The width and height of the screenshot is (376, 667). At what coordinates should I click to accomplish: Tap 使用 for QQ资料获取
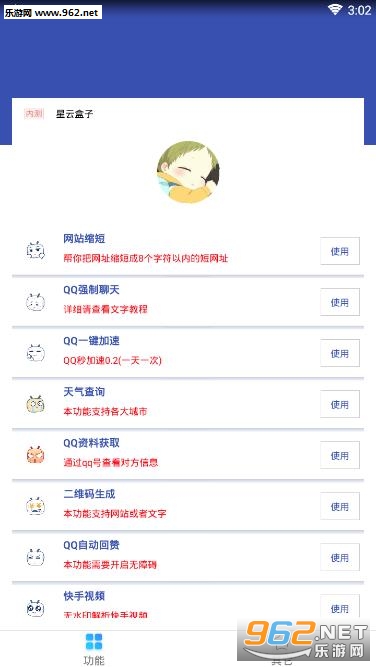tap(339, 455)
